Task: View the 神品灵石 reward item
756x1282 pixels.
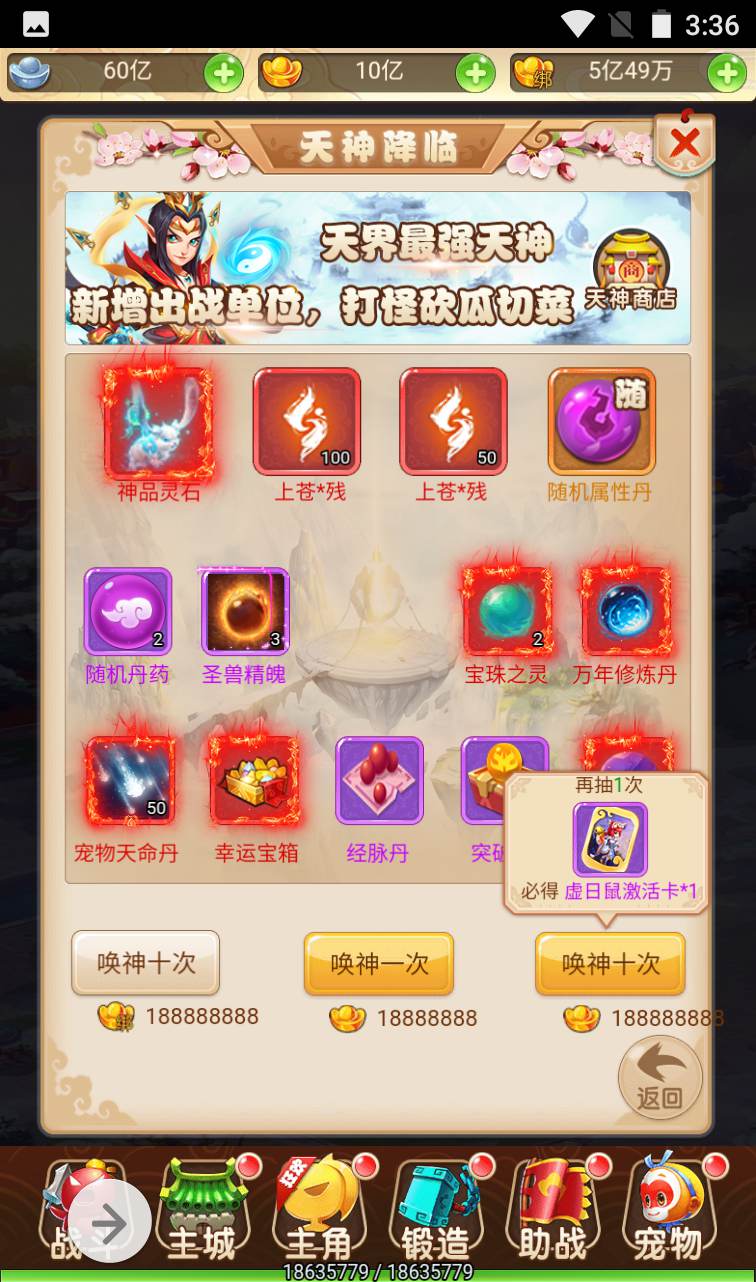Action: click(x=158, y=422)
